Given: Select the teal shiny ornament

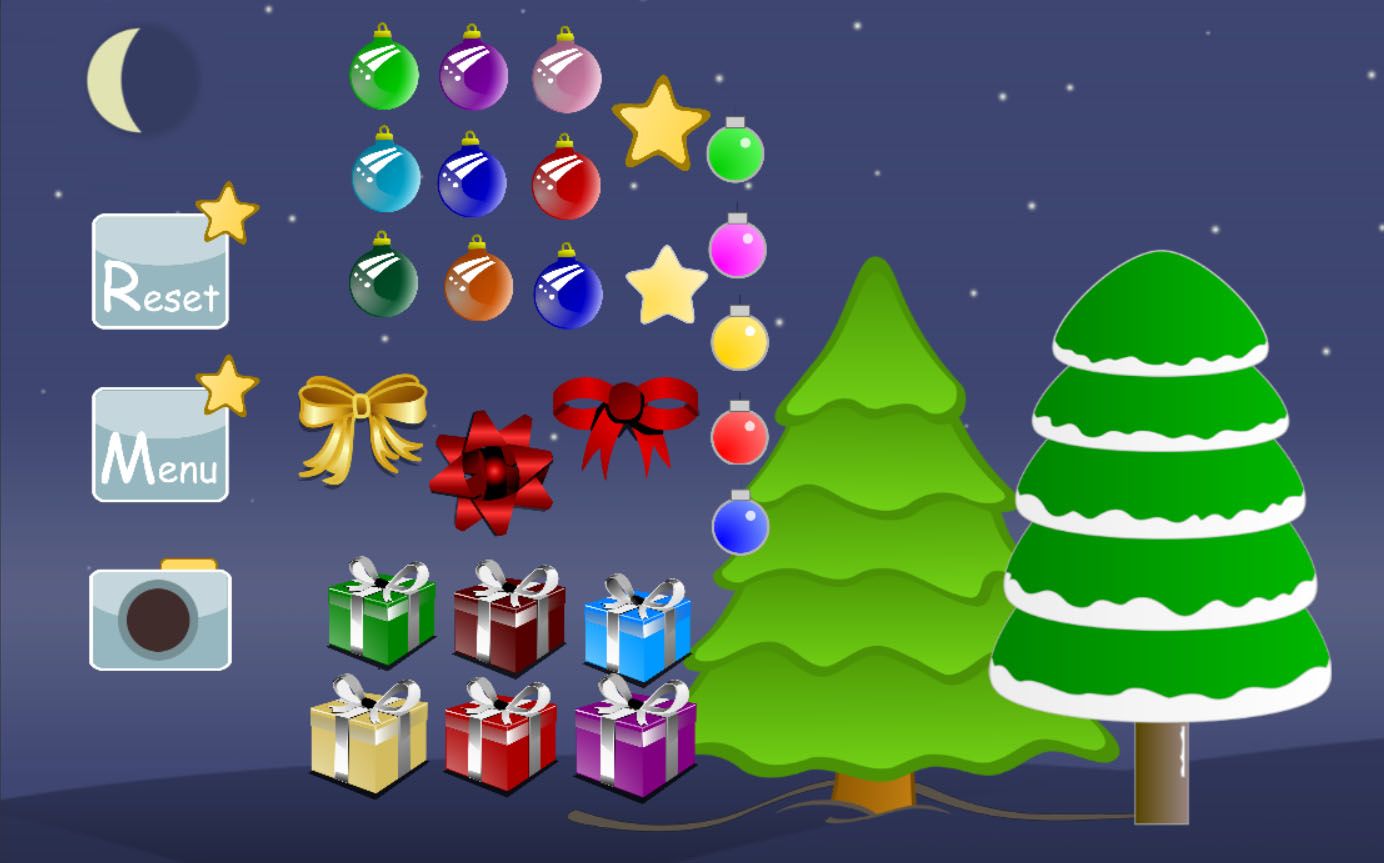Looking at the screenshot, I should tap(386, 175).
